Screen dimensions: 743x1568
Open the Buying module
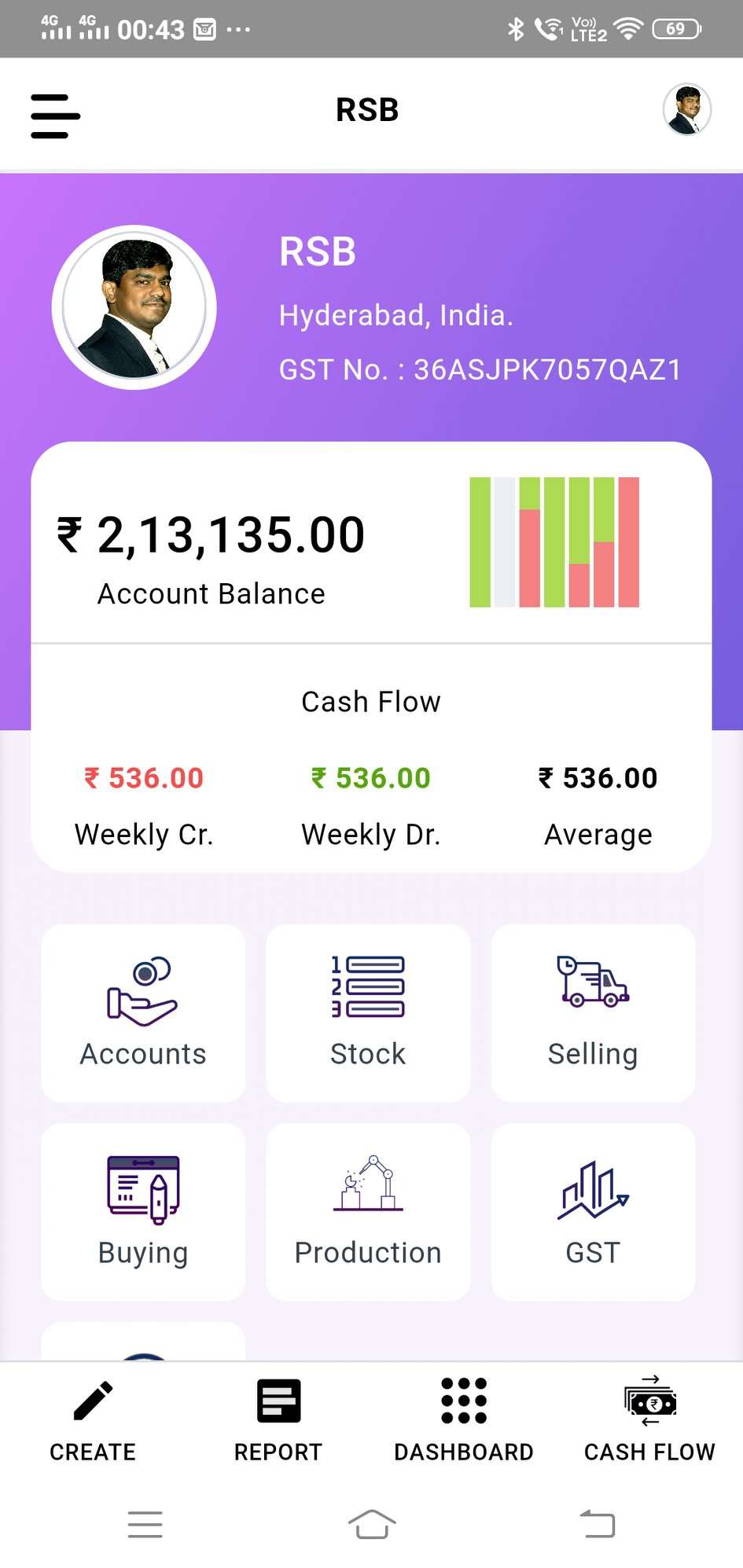click(x=143, y=1211)
